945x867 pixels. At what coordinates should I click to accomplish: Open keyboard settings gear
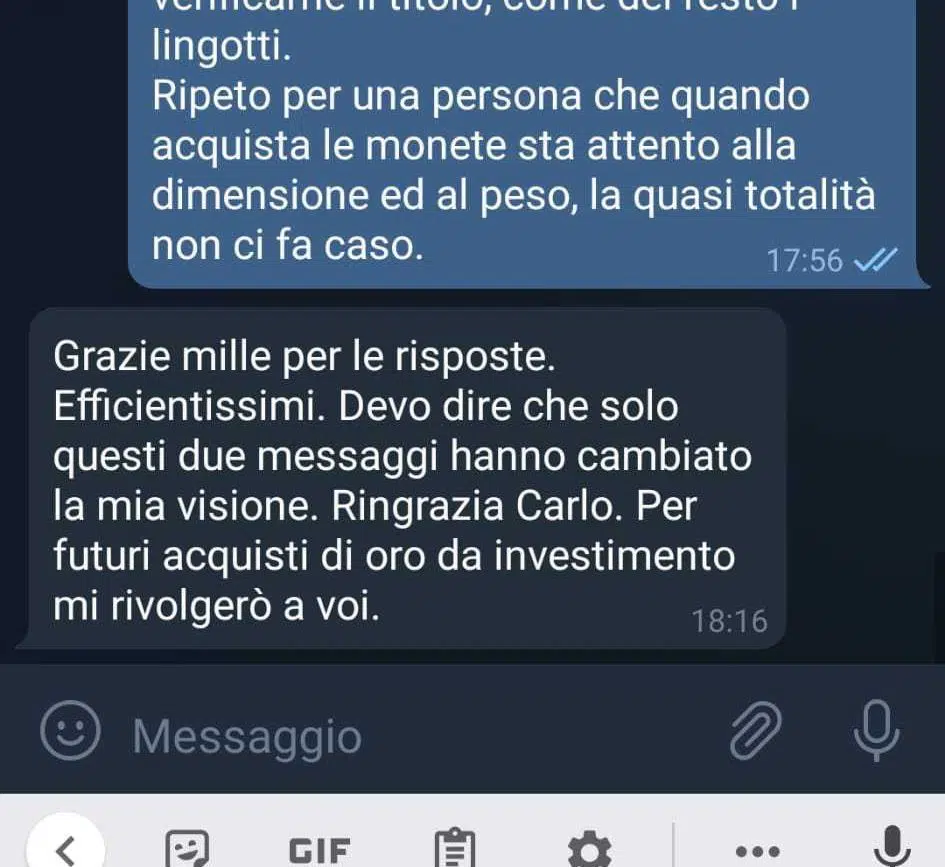click(x=589, y=851)
